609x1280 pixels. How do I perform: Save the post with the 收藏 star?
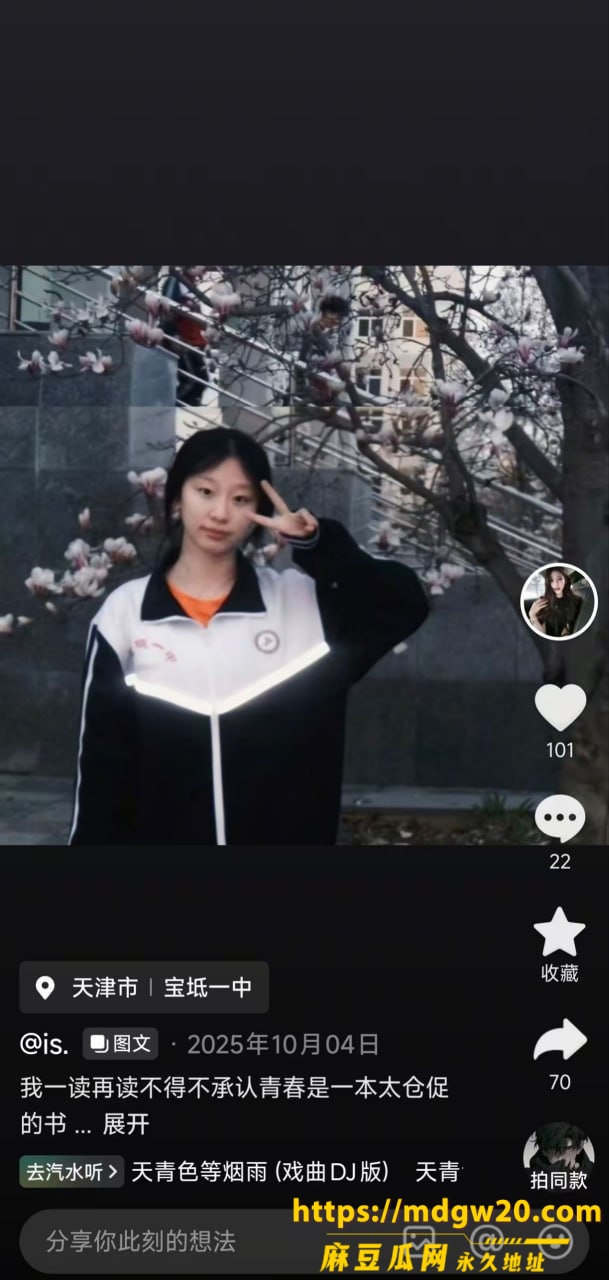[560, 932]
